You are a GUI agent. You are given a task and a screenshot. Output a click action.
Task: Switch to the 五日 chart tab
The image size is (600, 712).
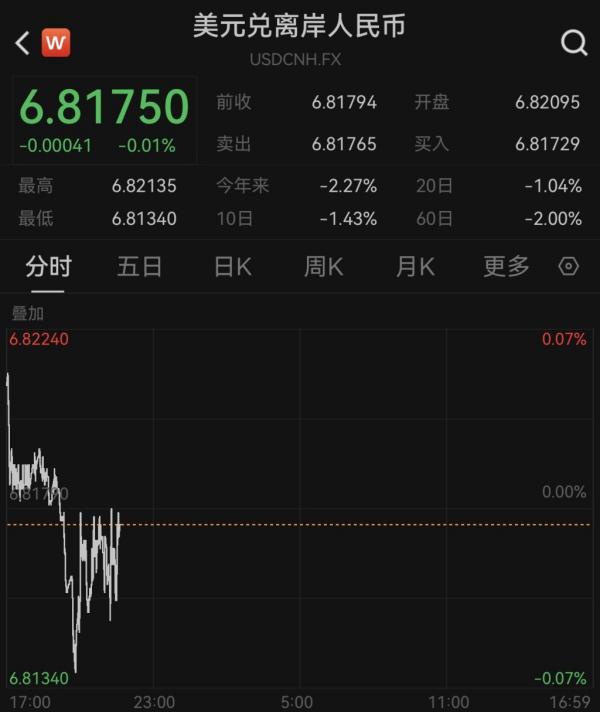tap(140, 267)
